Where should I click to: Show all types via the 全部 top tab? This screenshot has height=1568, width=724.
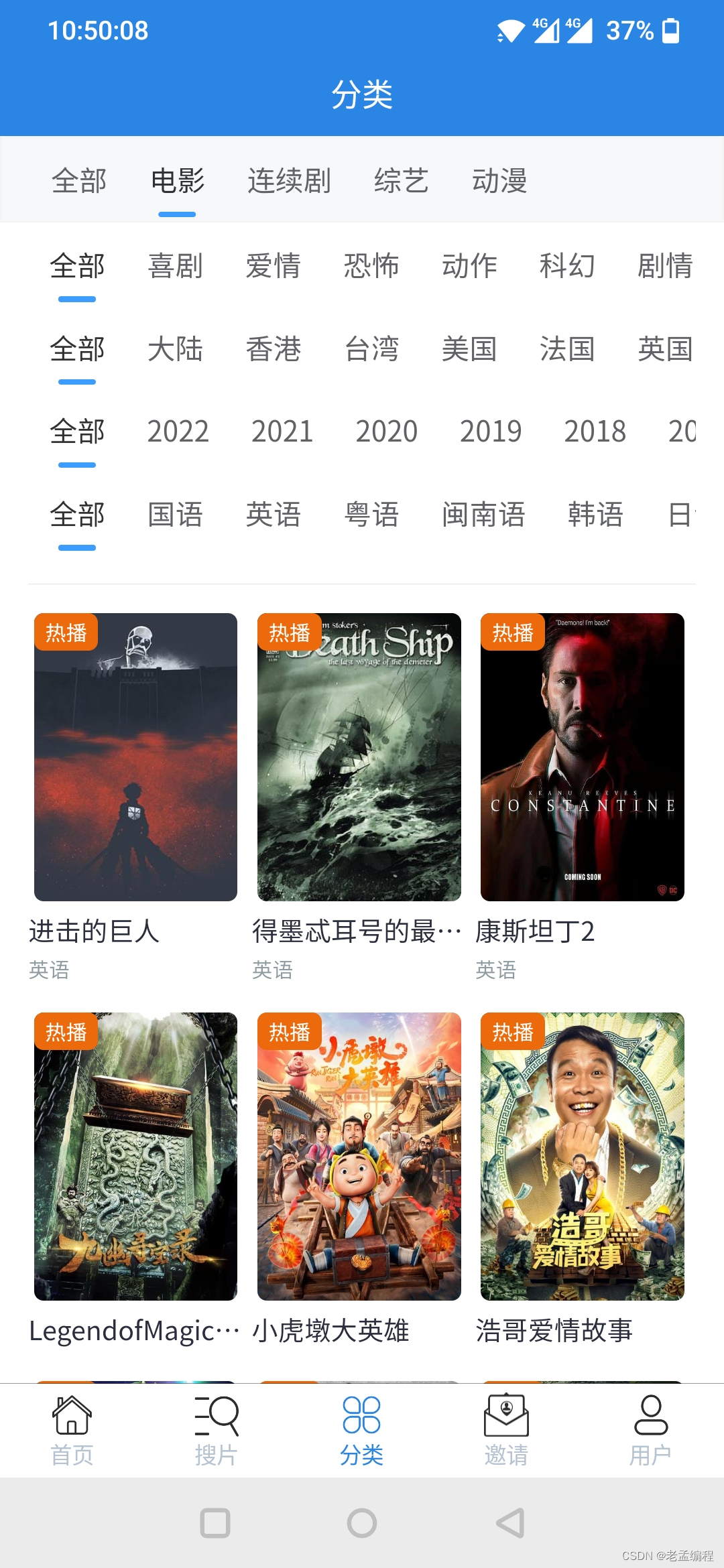click(79, 181)
